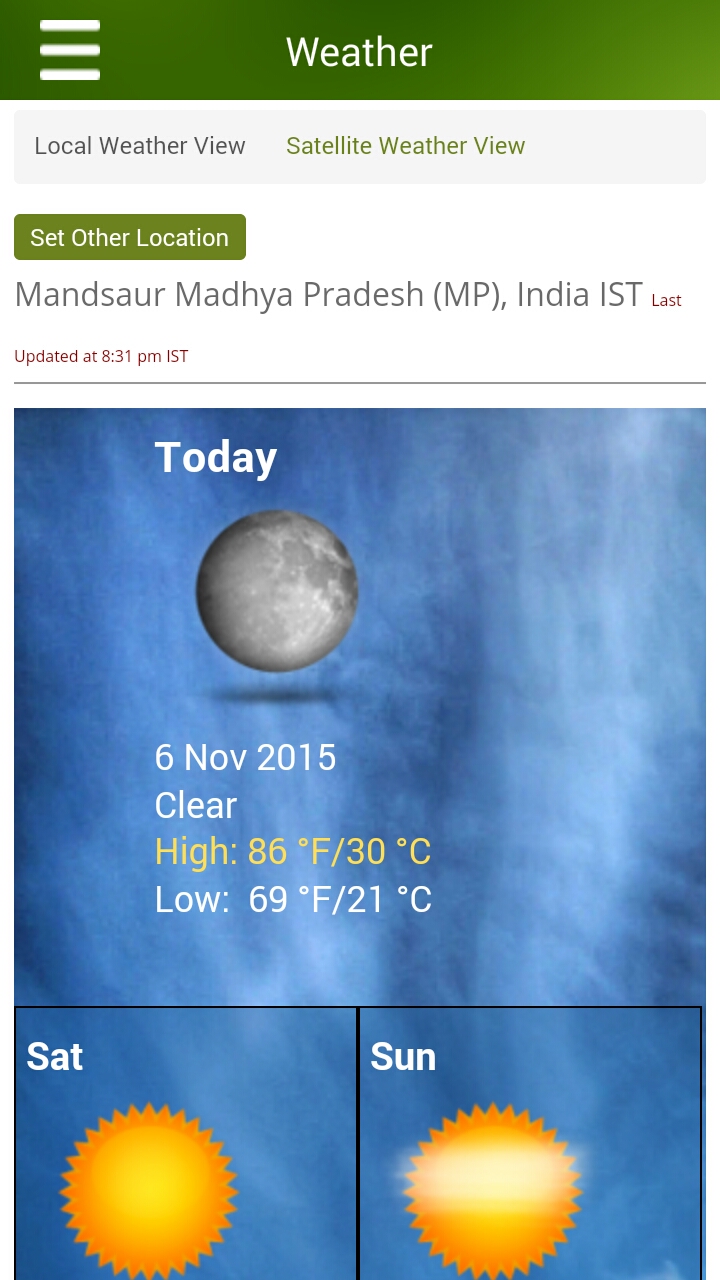Select the Sun forecast card
Viewport: 720px width, 1280px height.
pos(530,1143)
